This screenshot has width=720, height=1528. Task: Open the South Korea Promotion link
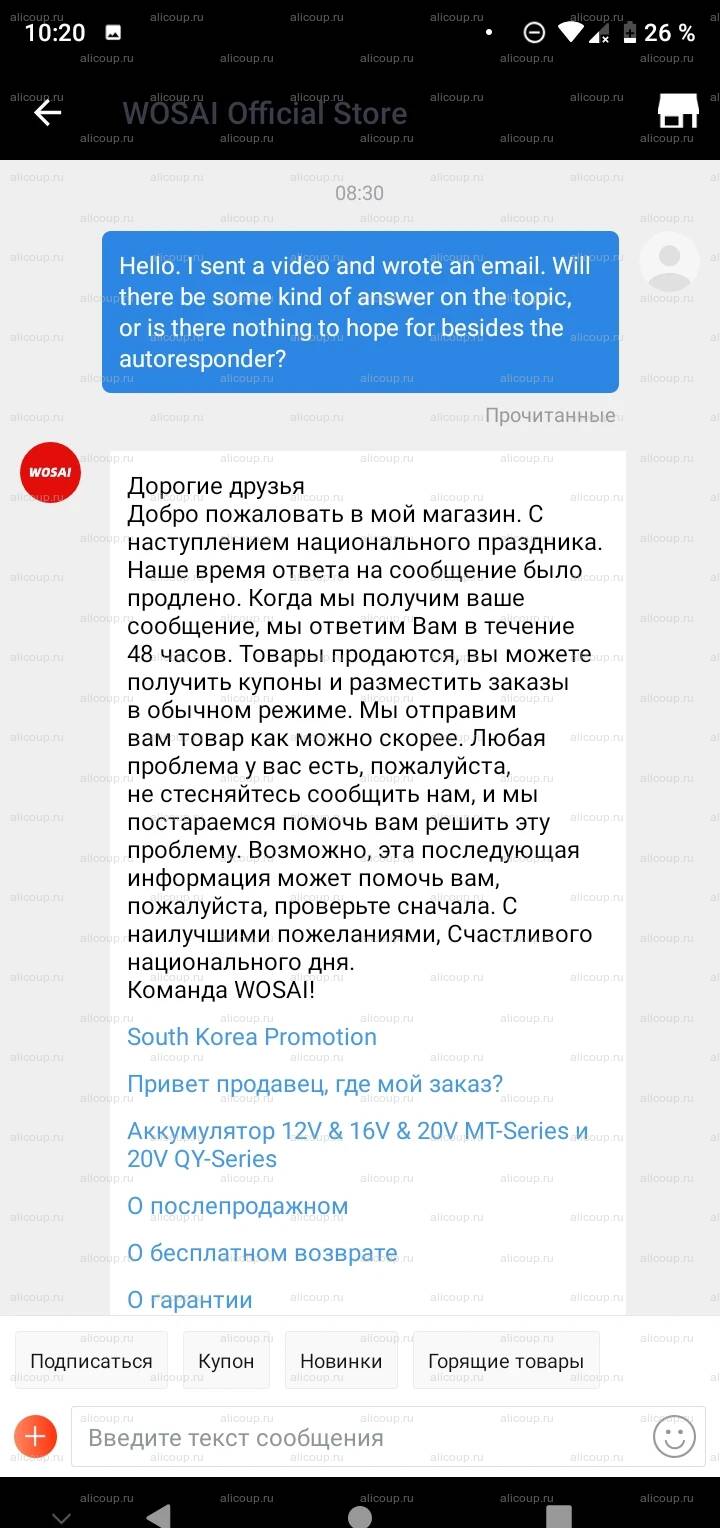click(252, 1037)
